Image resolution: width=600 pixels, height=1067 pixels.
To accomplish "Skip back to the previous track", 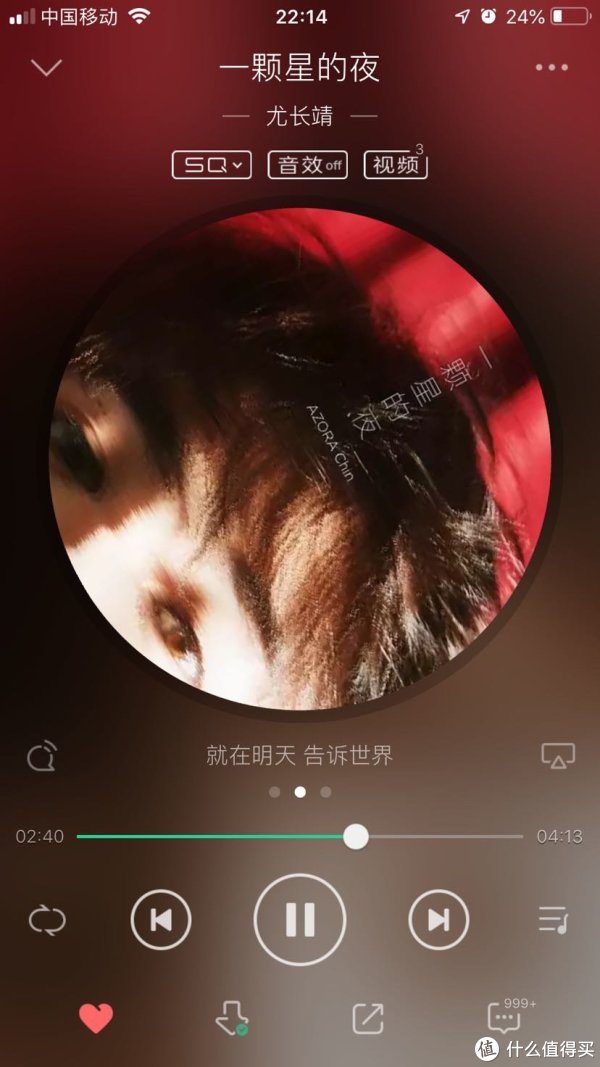I will pos(161,920).
